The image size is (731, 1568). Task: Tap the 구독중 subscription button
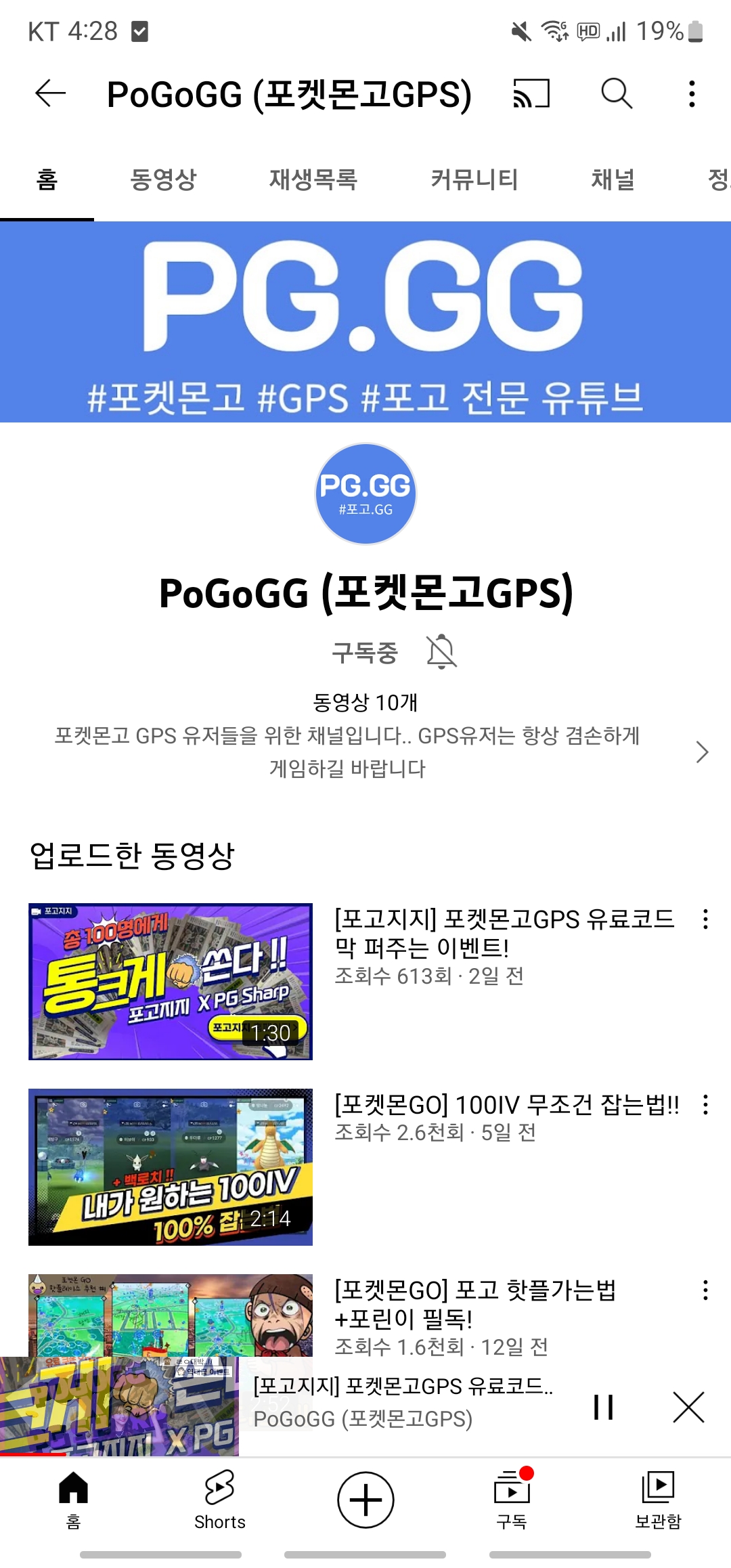point(364,653)
